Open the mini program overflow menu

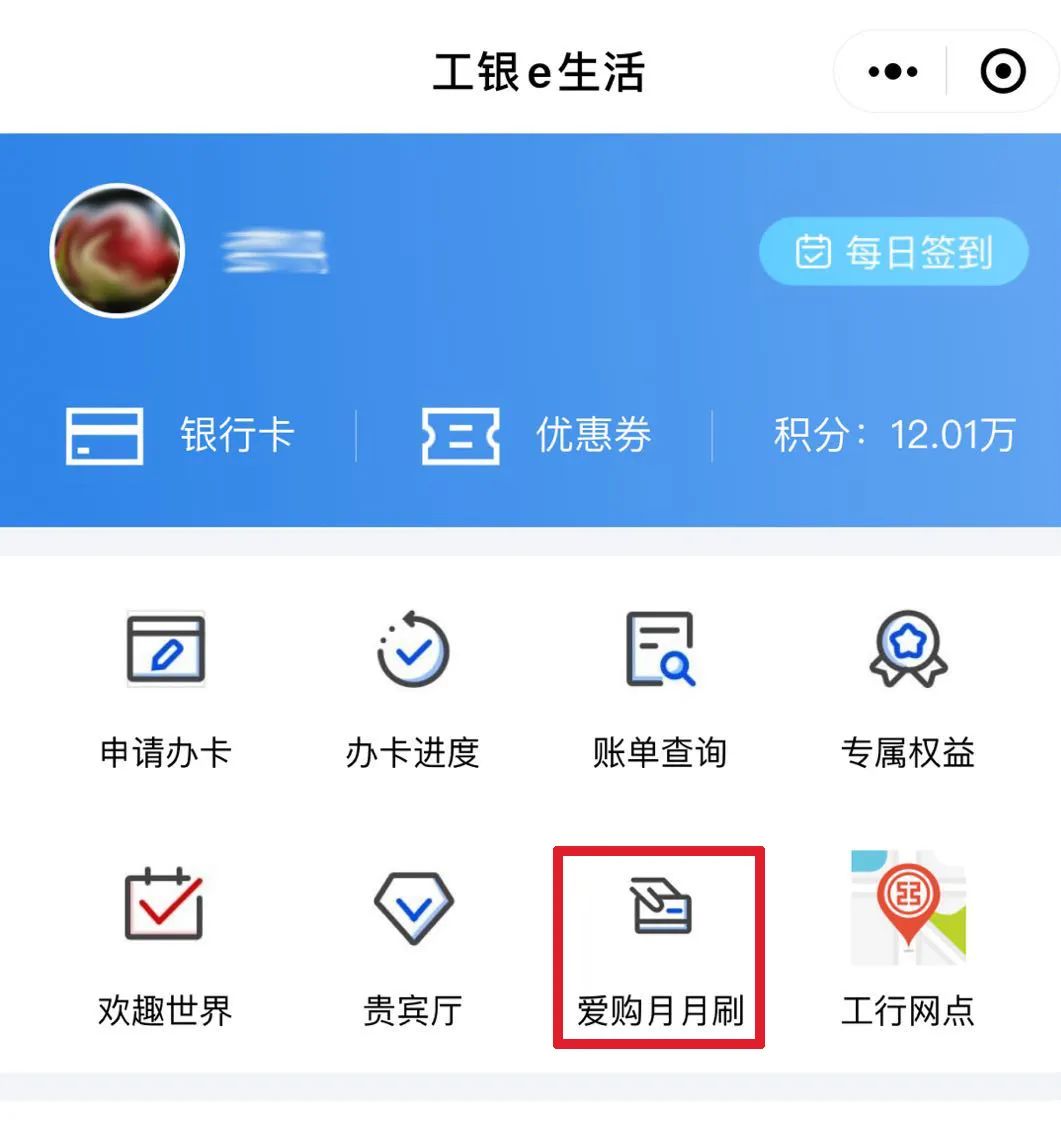[893, 71]
